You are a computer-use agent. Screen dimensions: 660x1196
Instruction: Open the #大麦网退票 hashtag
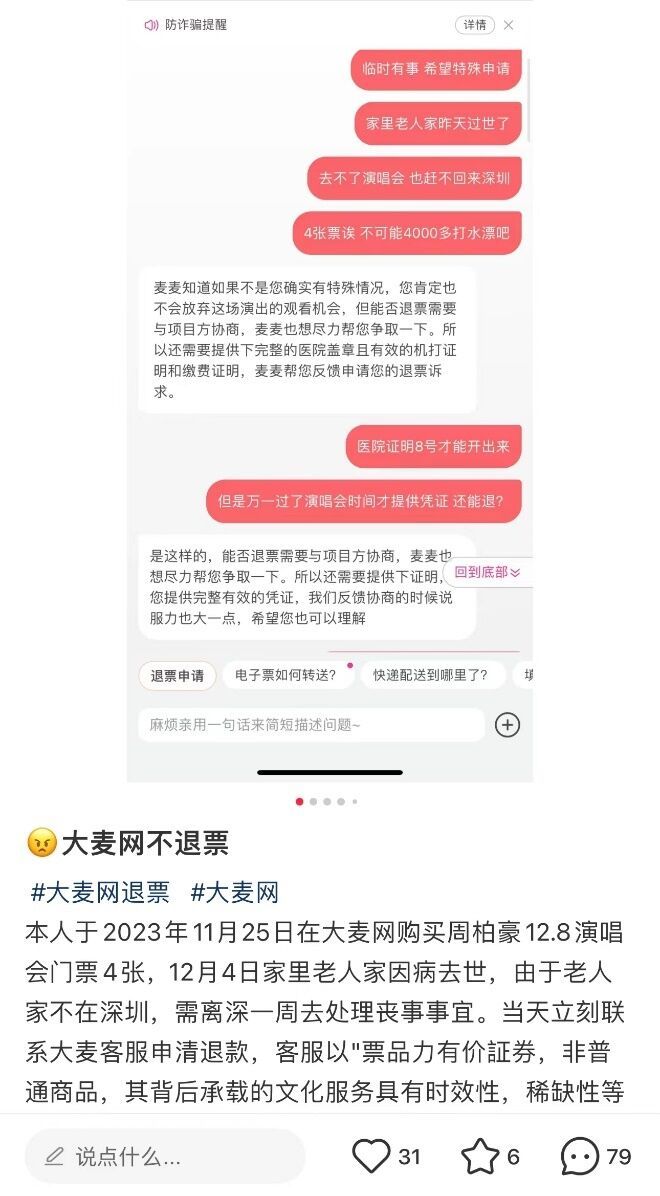(100, 892)
